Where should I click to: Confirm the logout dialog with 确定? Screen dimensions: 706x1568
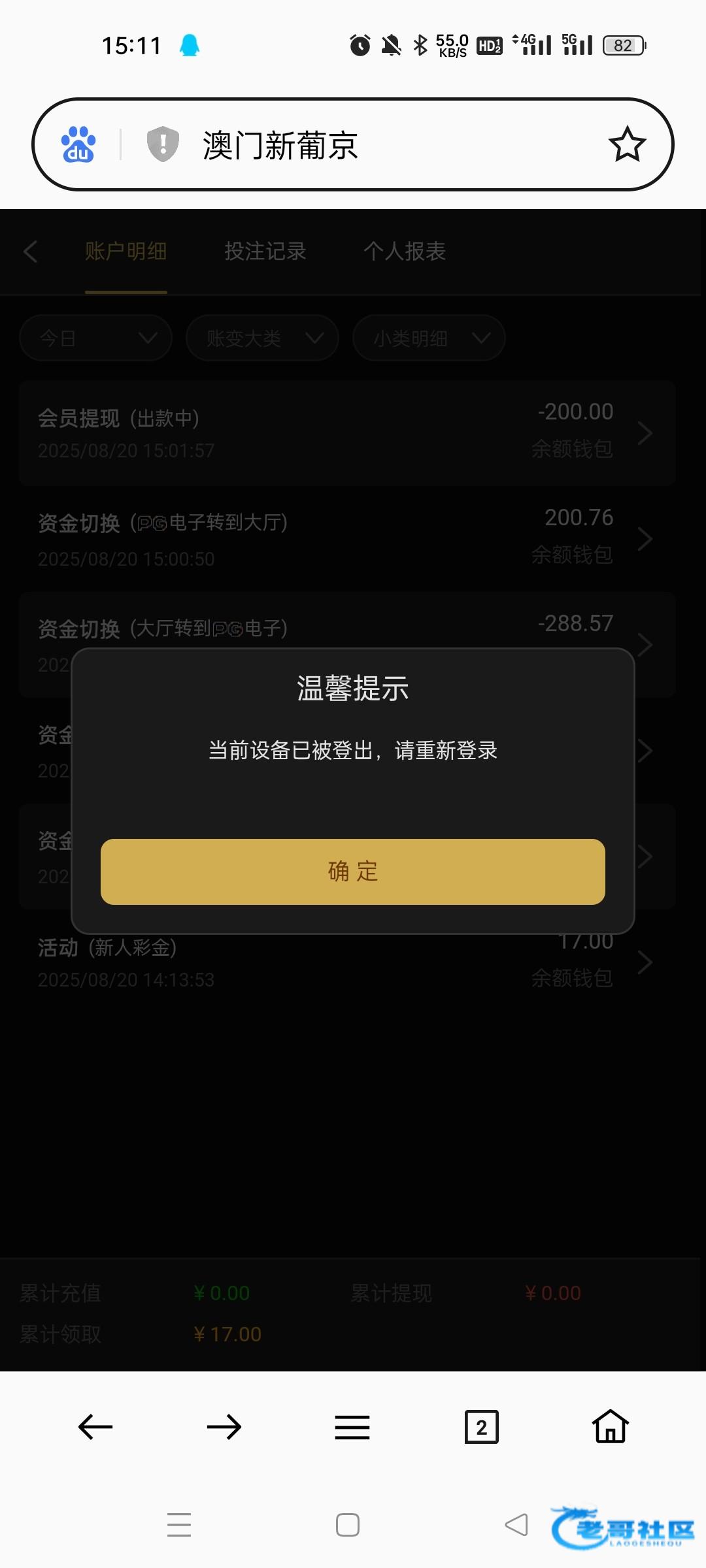[353, 872]
